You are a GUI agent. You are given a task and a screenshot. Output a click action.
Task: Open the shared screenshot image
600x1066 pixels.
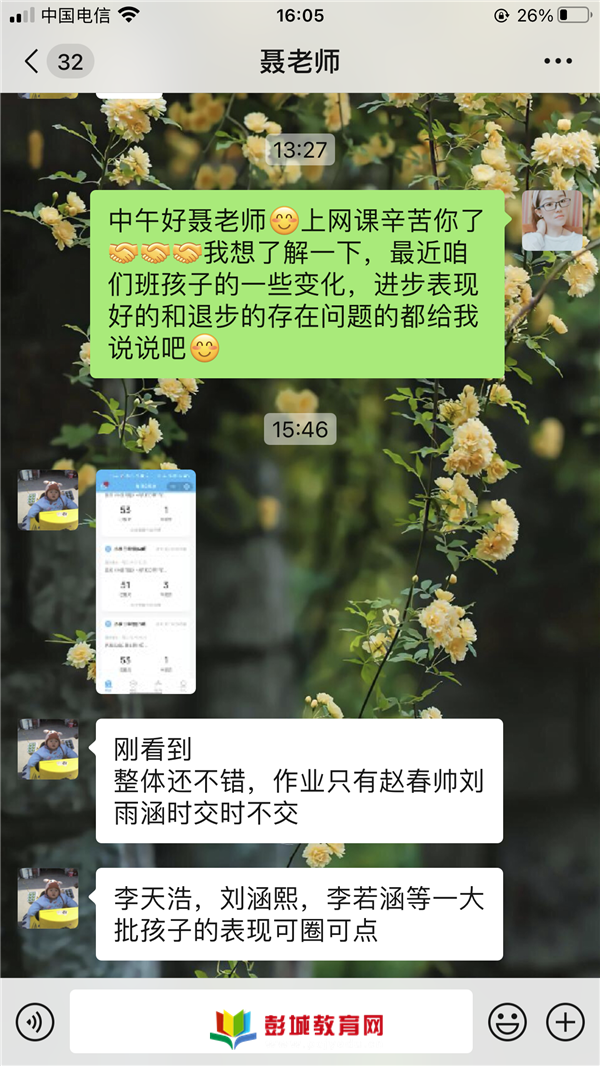pyautogui.click(x=146, y=581)
